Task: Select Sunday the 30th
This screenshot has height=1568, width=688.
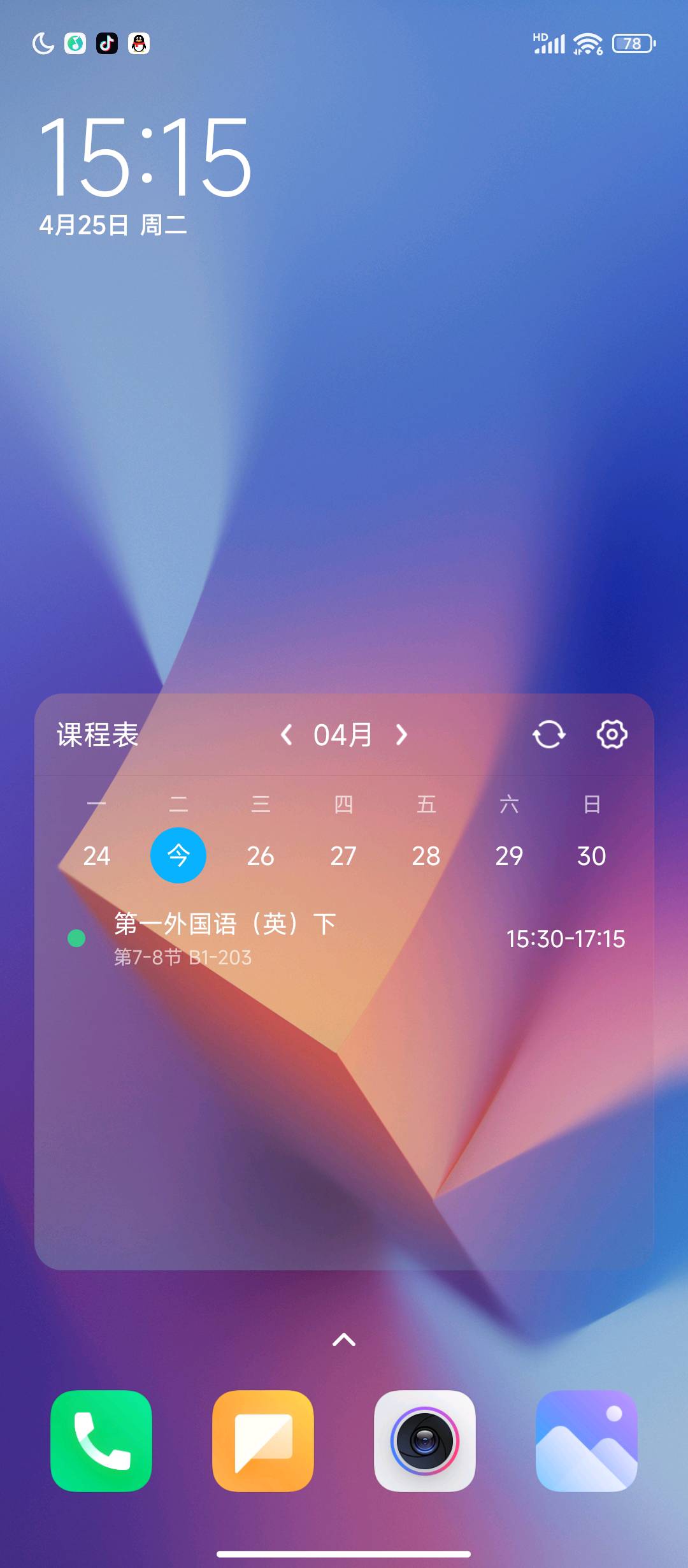Action: 591,855
